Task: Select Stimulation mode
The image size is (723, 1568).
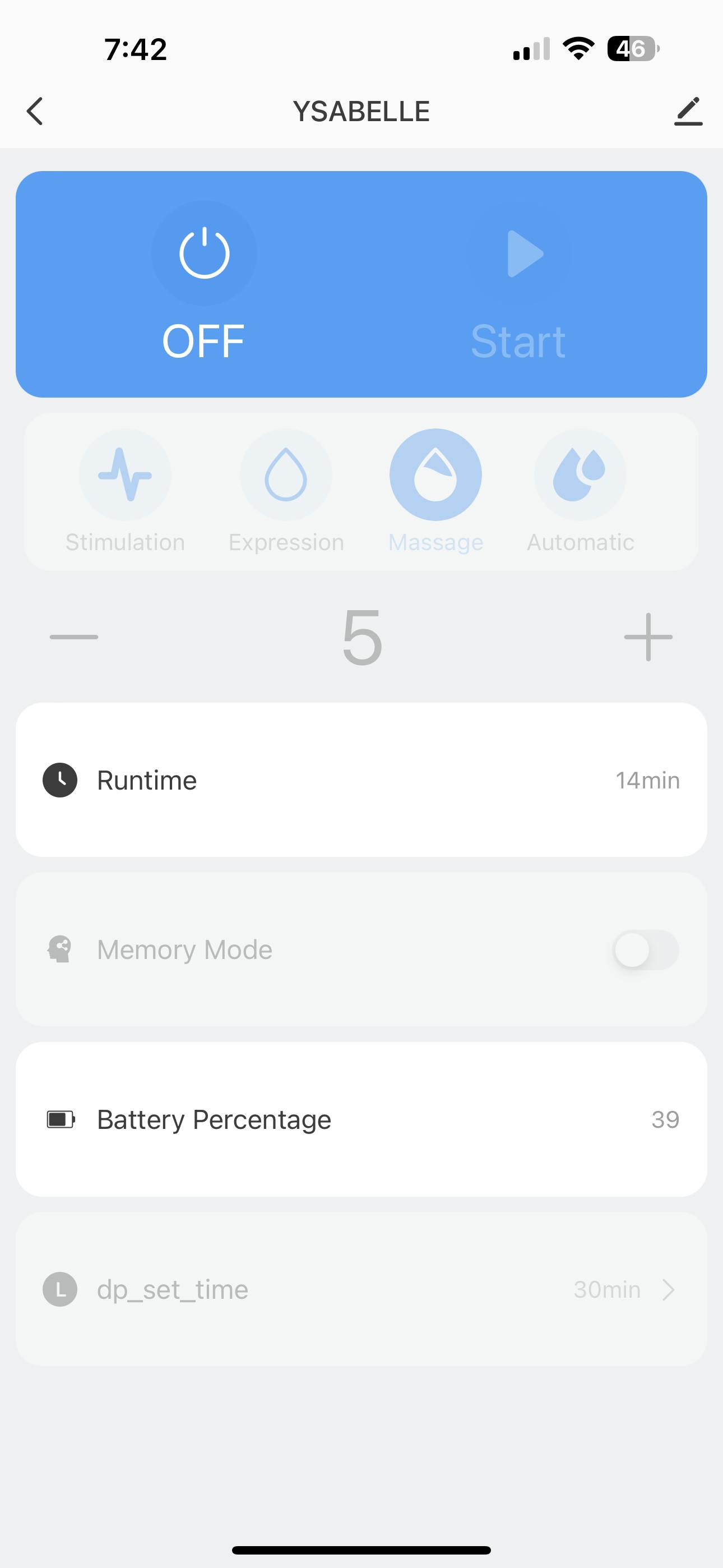Action: (126, 475)
